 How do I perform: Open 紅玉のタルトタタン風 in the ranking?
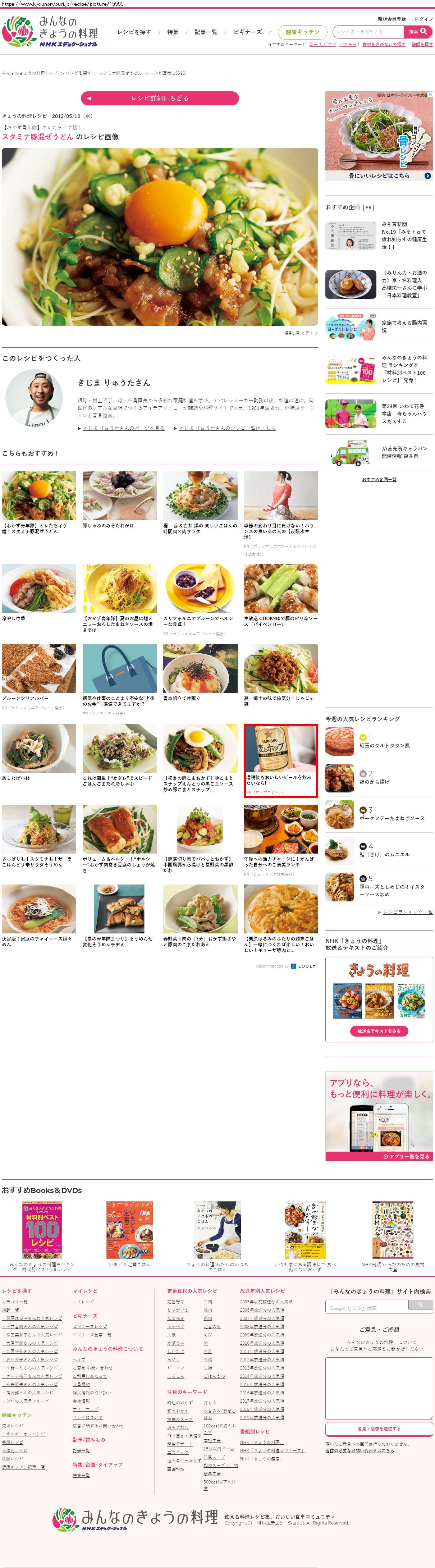pos(384,746)
